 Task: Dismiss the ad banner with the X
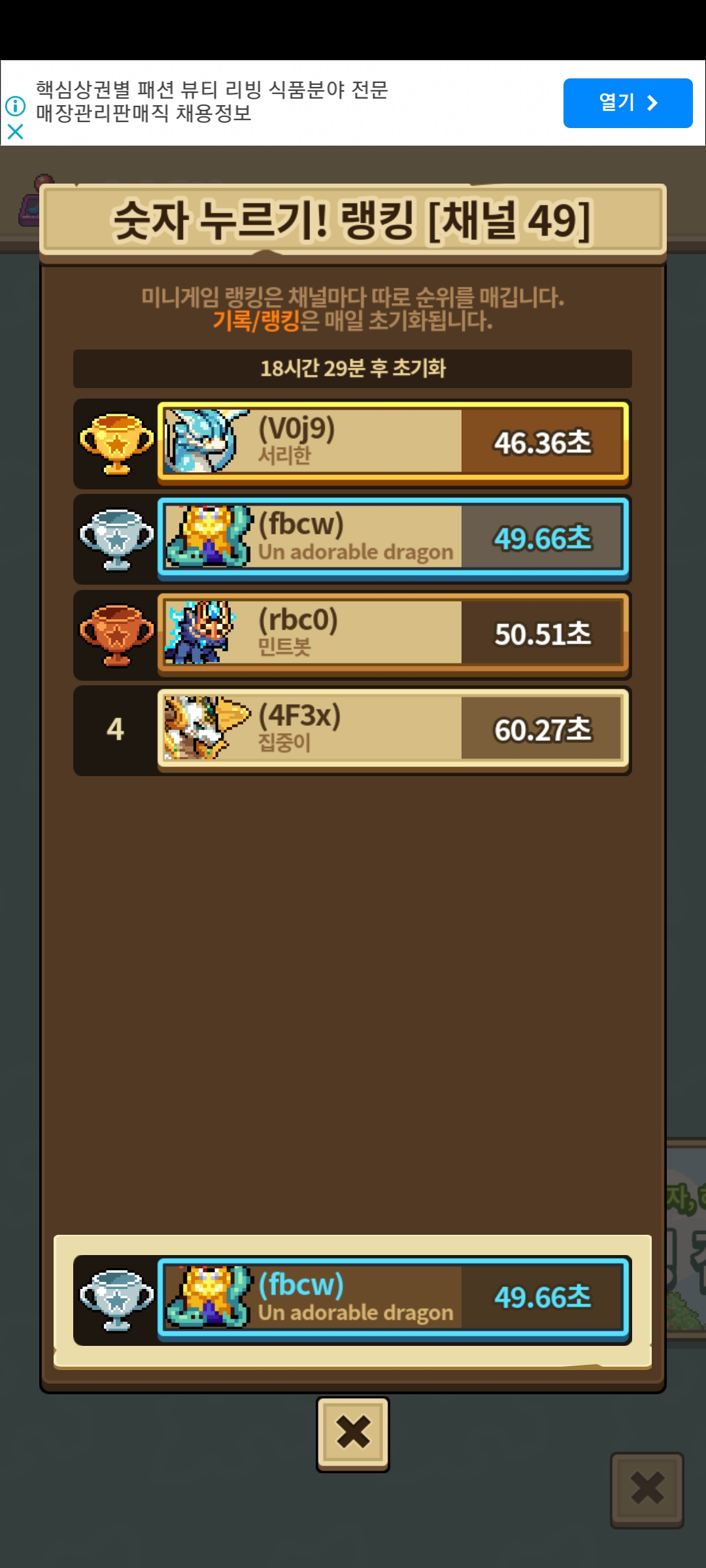click(x=15, y=132)
